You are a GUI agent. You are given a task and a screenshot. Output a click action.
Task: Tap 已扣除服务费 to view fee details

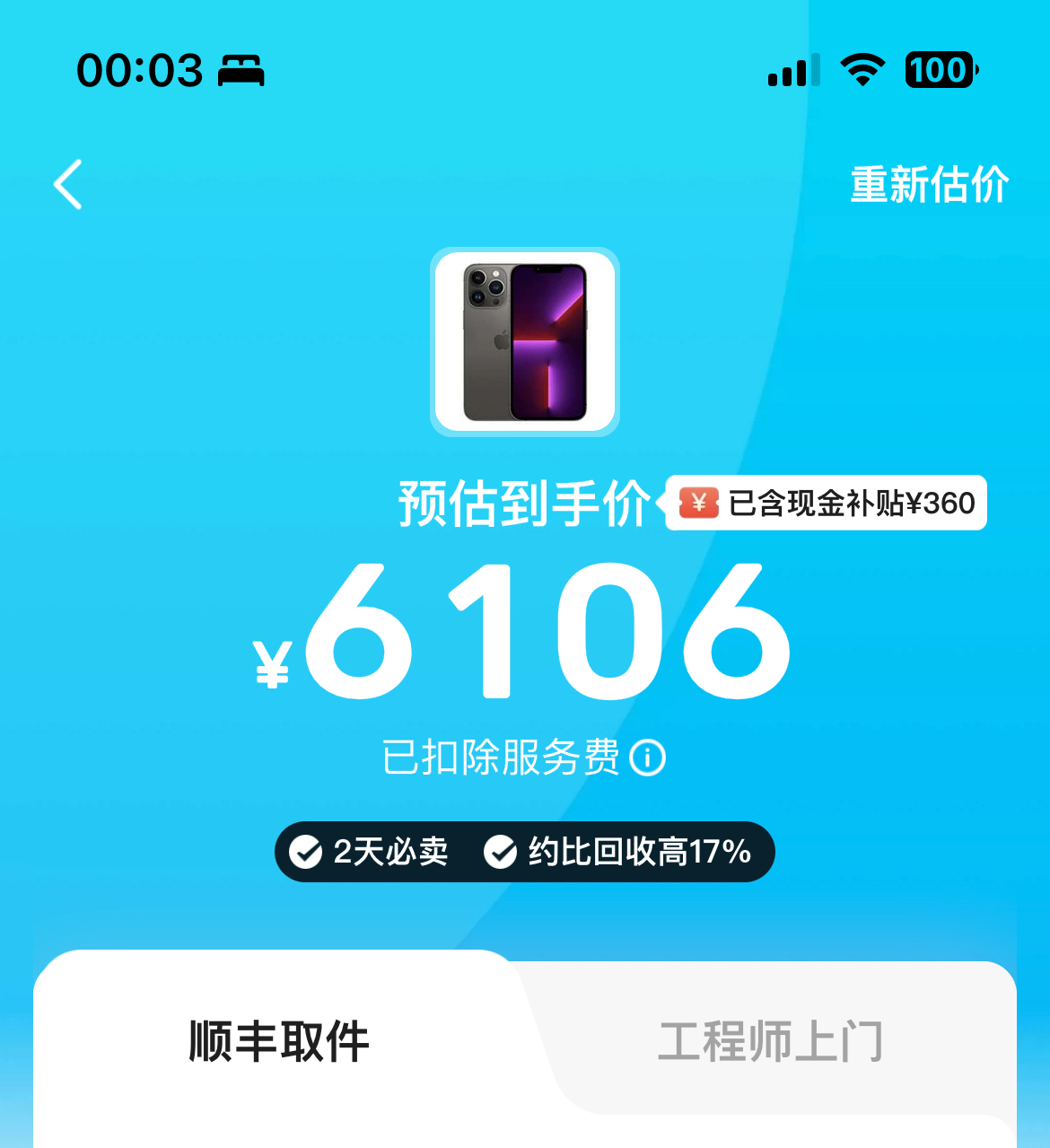click(504, 758)
